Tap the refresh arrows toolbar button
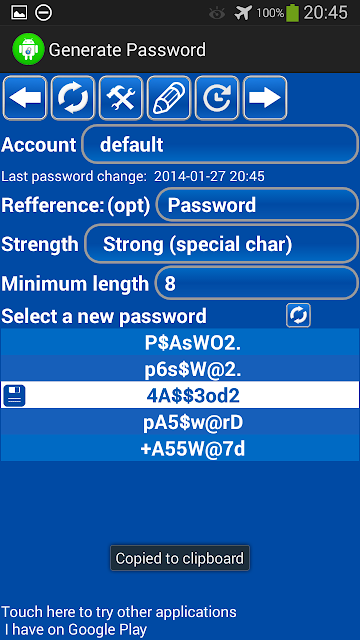 point(73,98)
